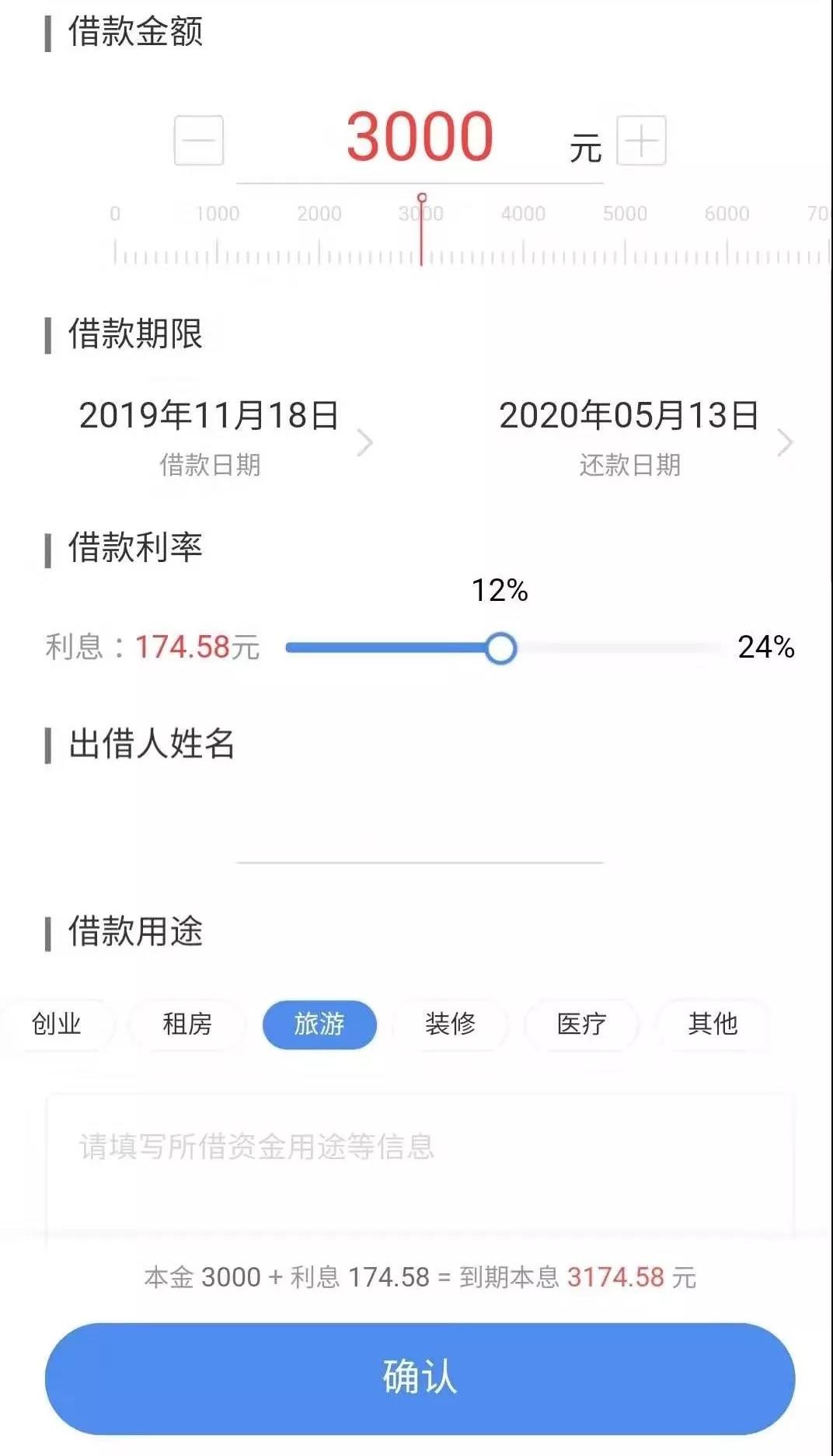Screen dimensions: 833x1456
Task: Select 装修 as loan purpose
Action: [451, 1025]
